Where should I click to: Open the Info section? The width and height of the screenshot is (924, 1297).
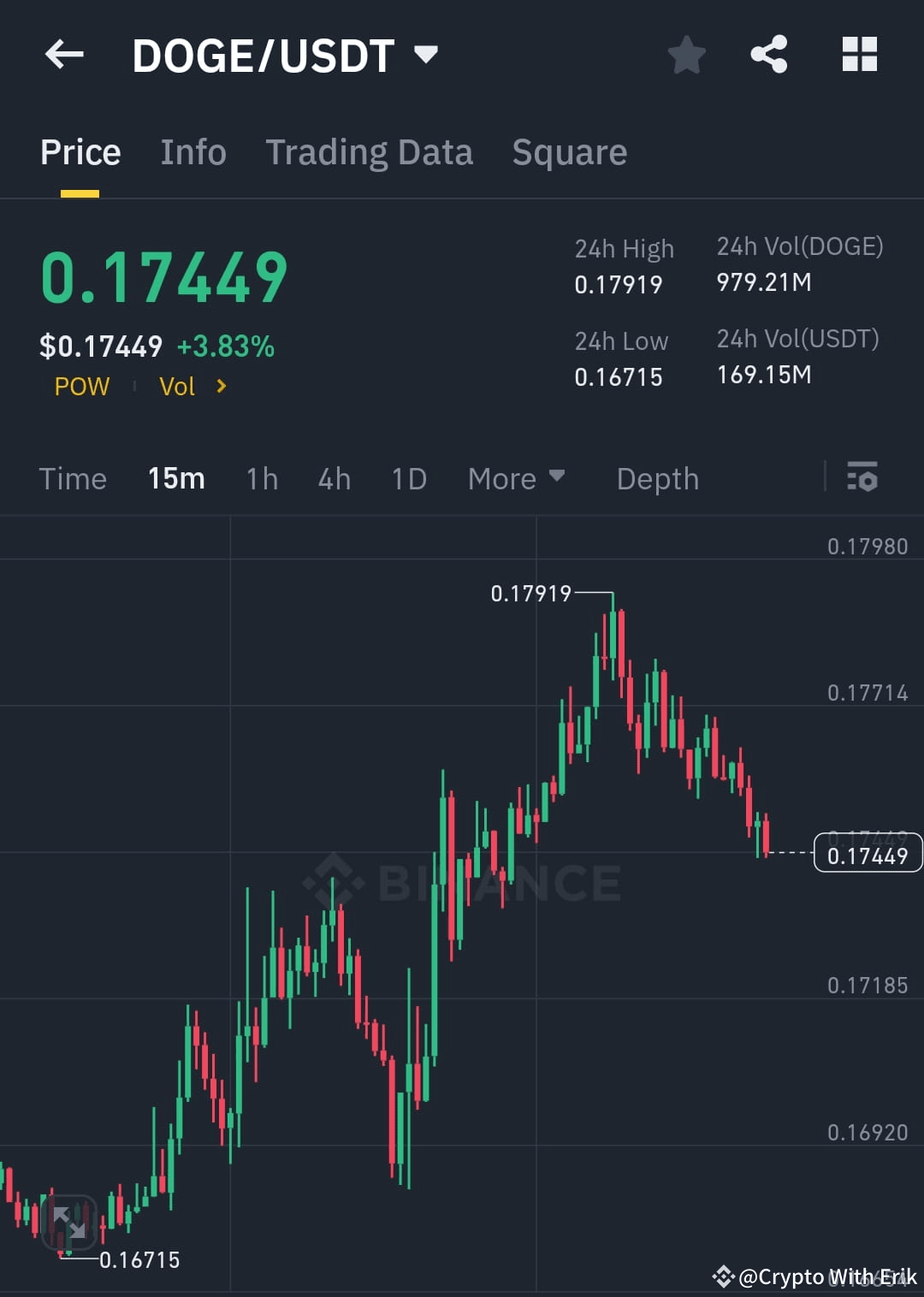[x=192, y=151]
